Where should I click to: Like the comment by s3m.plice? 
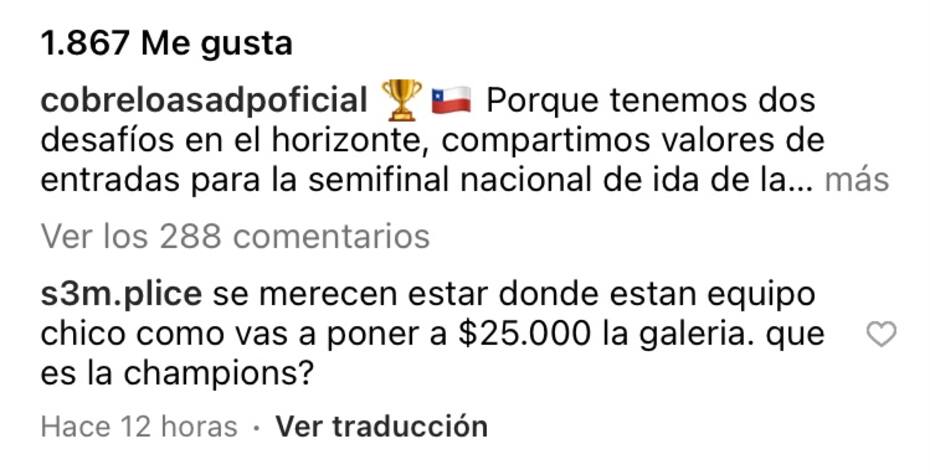tap(881, 335)
